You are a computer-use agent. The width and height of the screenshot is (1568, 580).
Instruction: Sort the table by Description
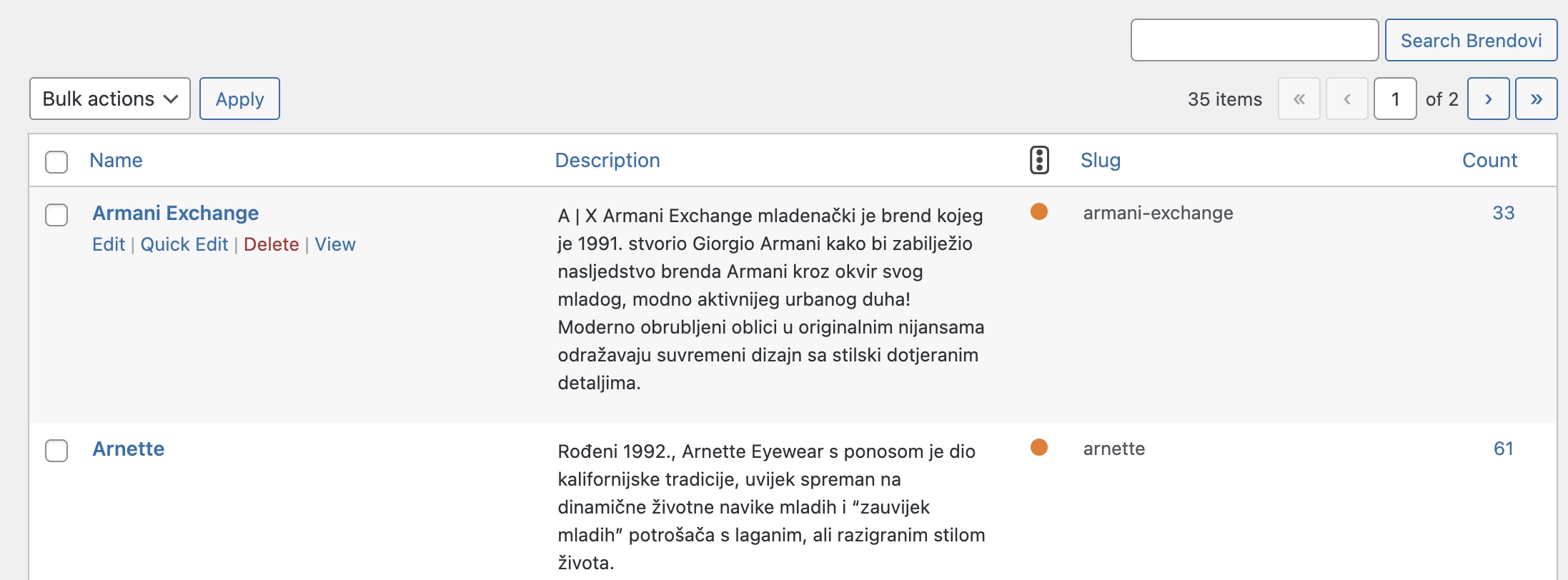tap(607, 160)
